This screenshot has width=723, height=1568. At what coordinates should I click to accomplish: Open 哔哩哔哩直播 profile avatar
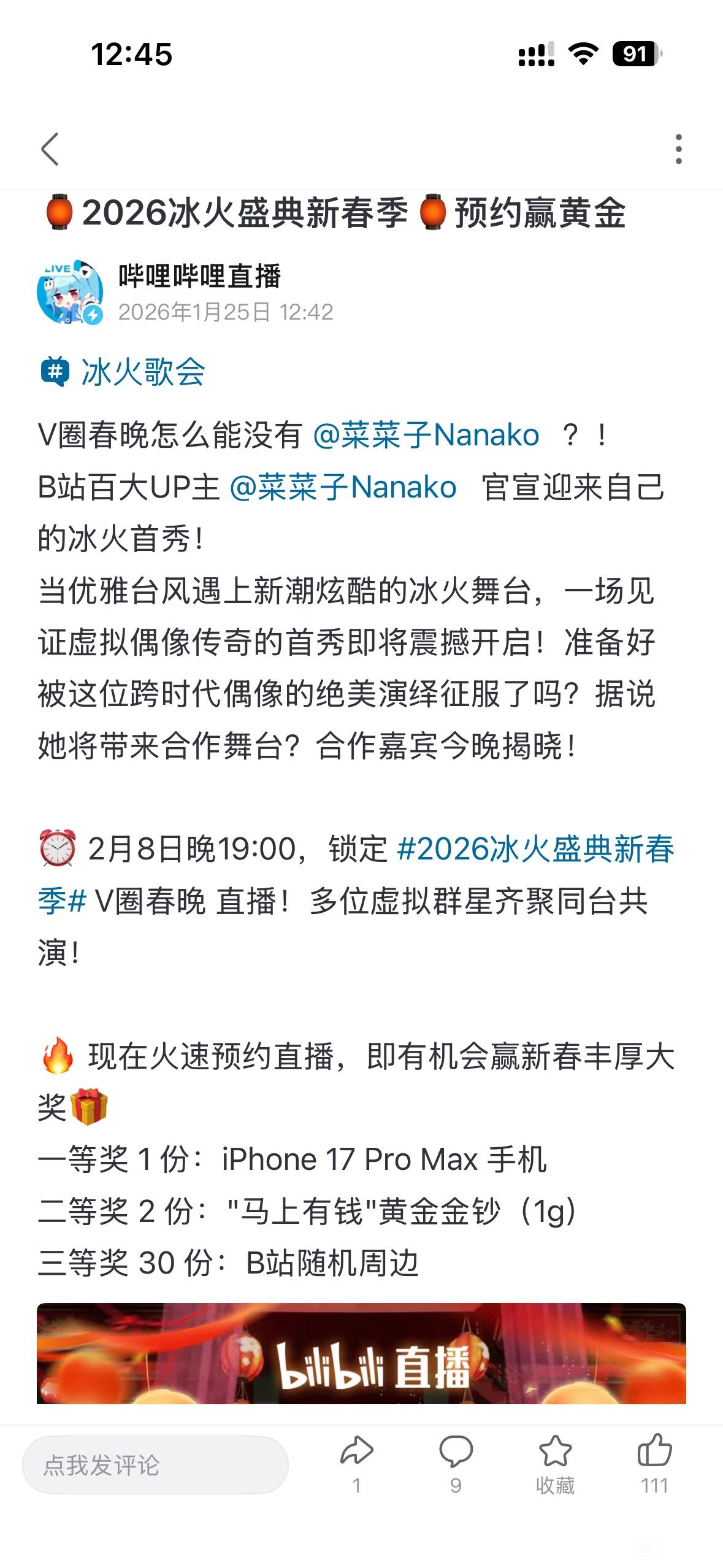pos(70,292)
